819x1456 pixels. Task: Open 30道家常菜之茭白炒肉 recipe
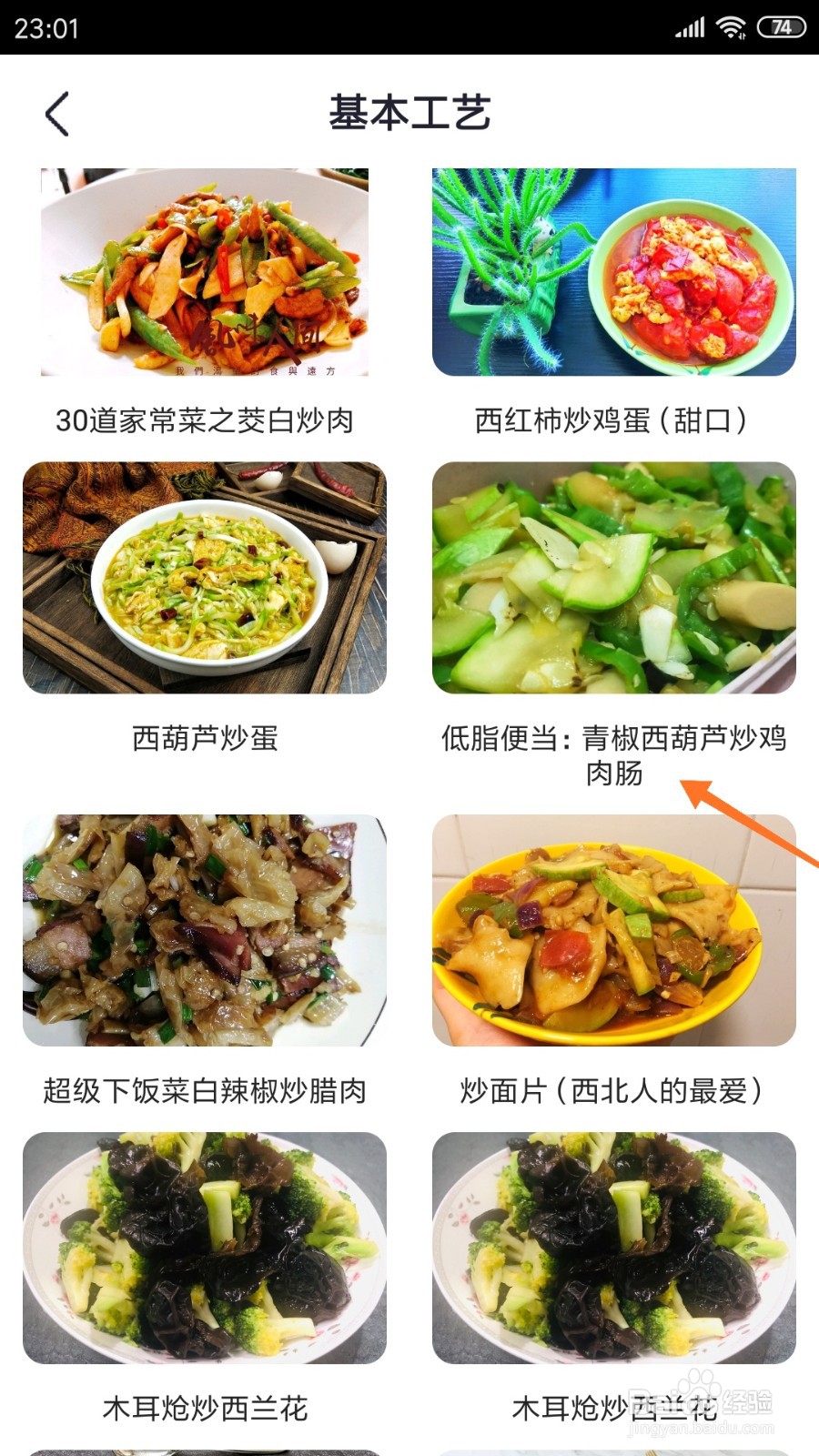[x=205, y=419]
